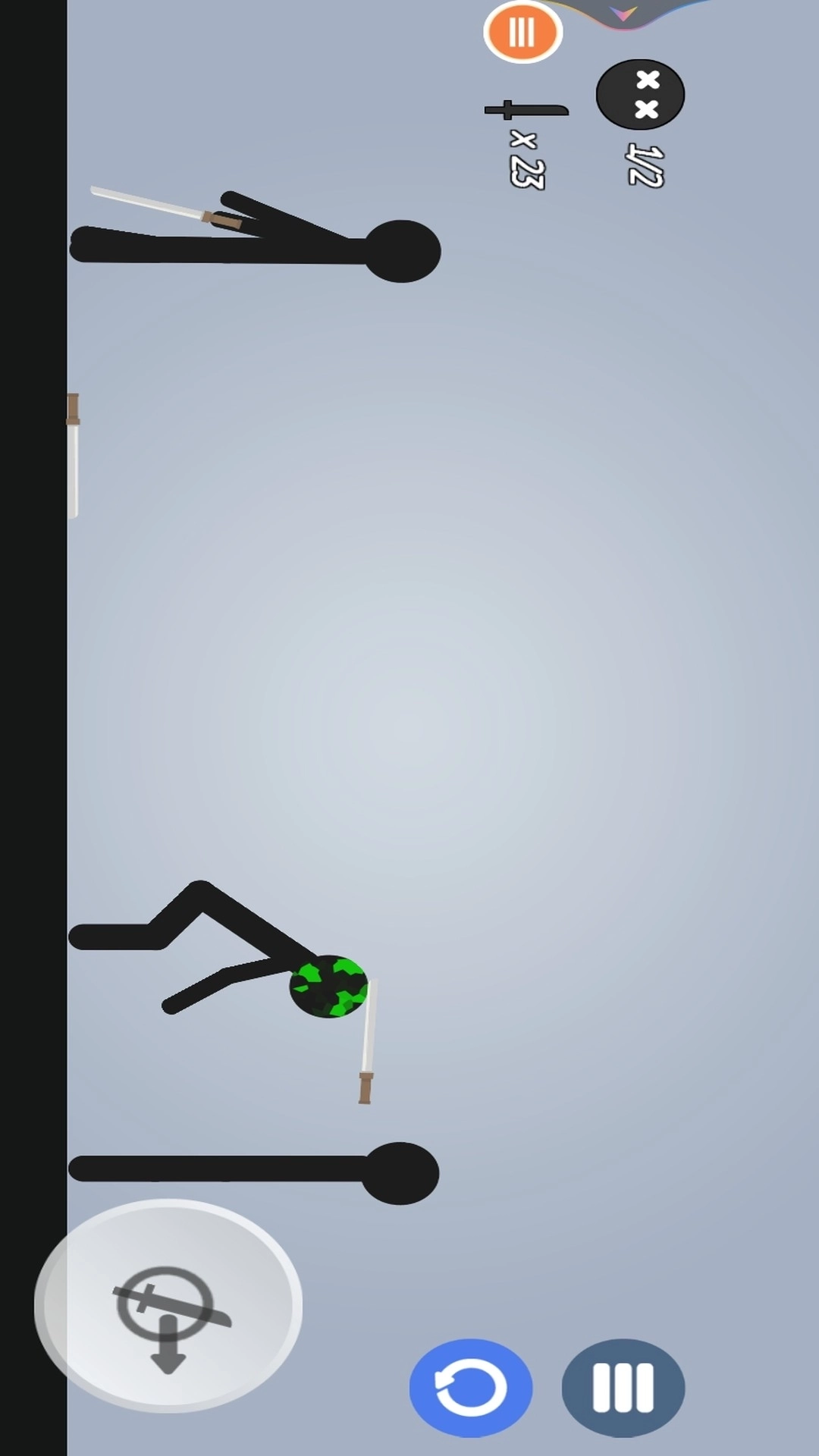
Task: Tap the orange pause button
Action: (x=522, y=33)
